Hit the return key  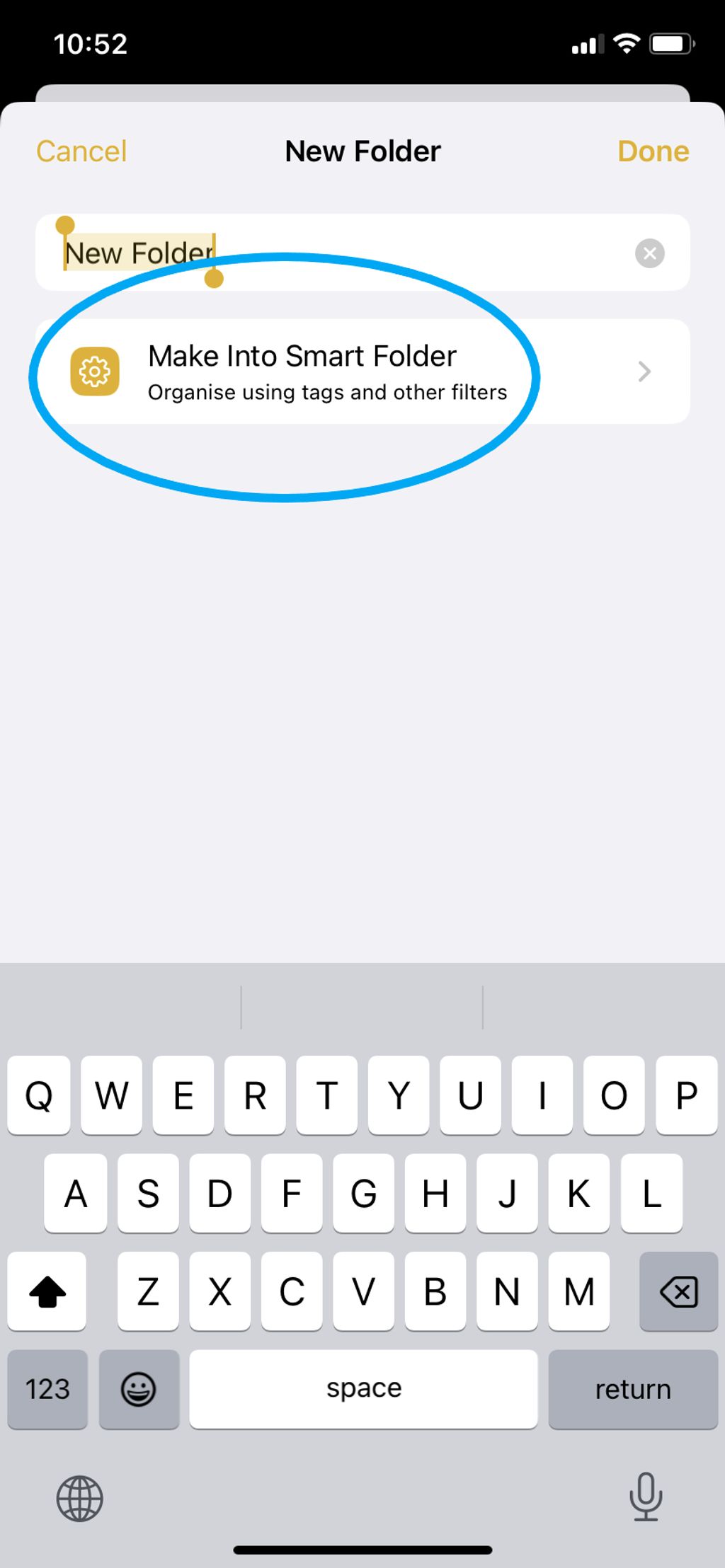coord(633,1389)
